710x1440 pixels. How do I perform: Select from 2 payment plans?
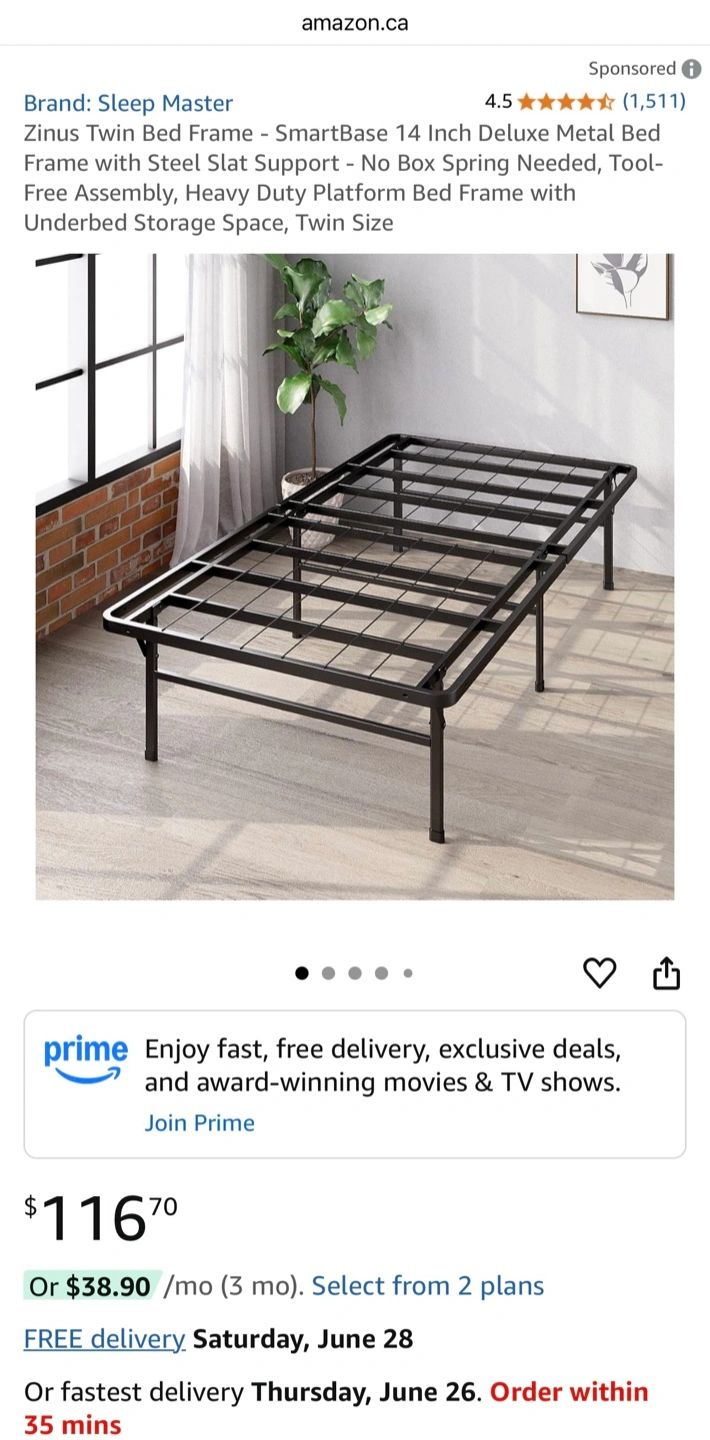[428, 1286]
